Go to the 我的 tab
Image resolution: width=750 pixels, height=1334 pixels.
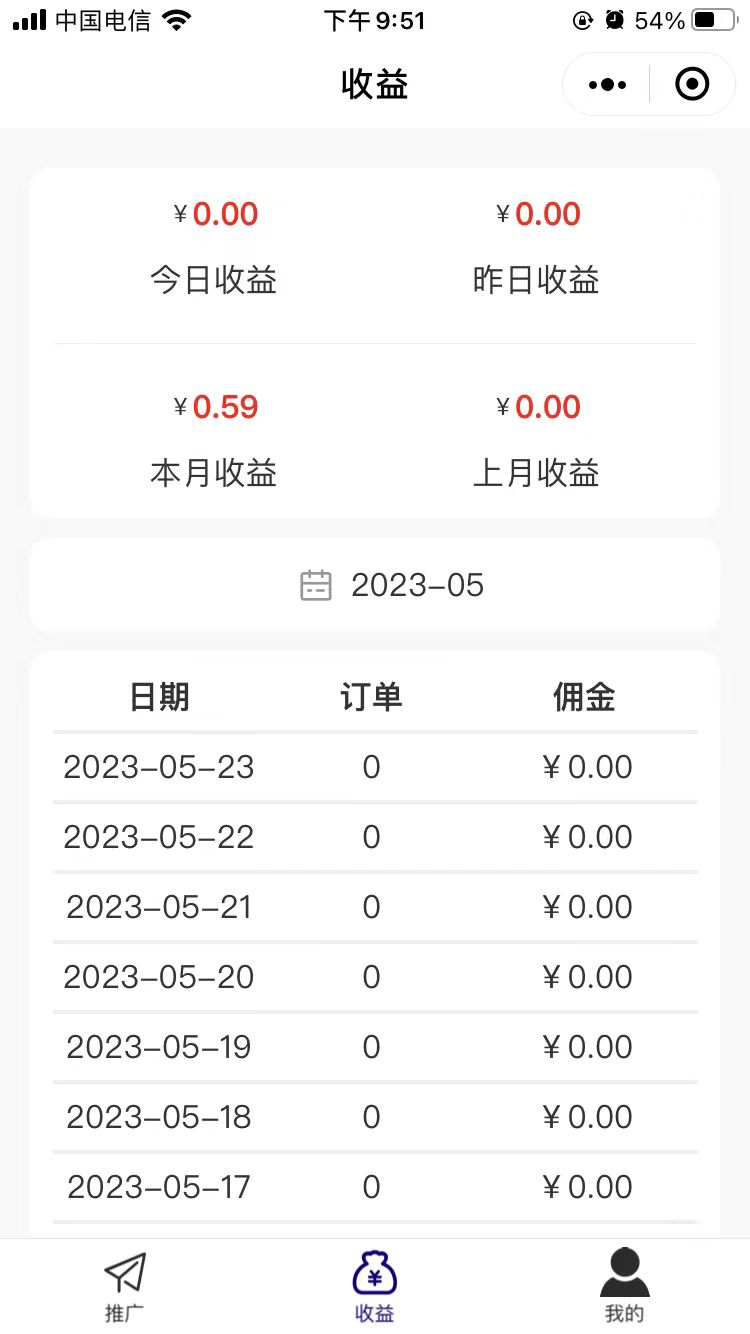(x=625, y=1287)
